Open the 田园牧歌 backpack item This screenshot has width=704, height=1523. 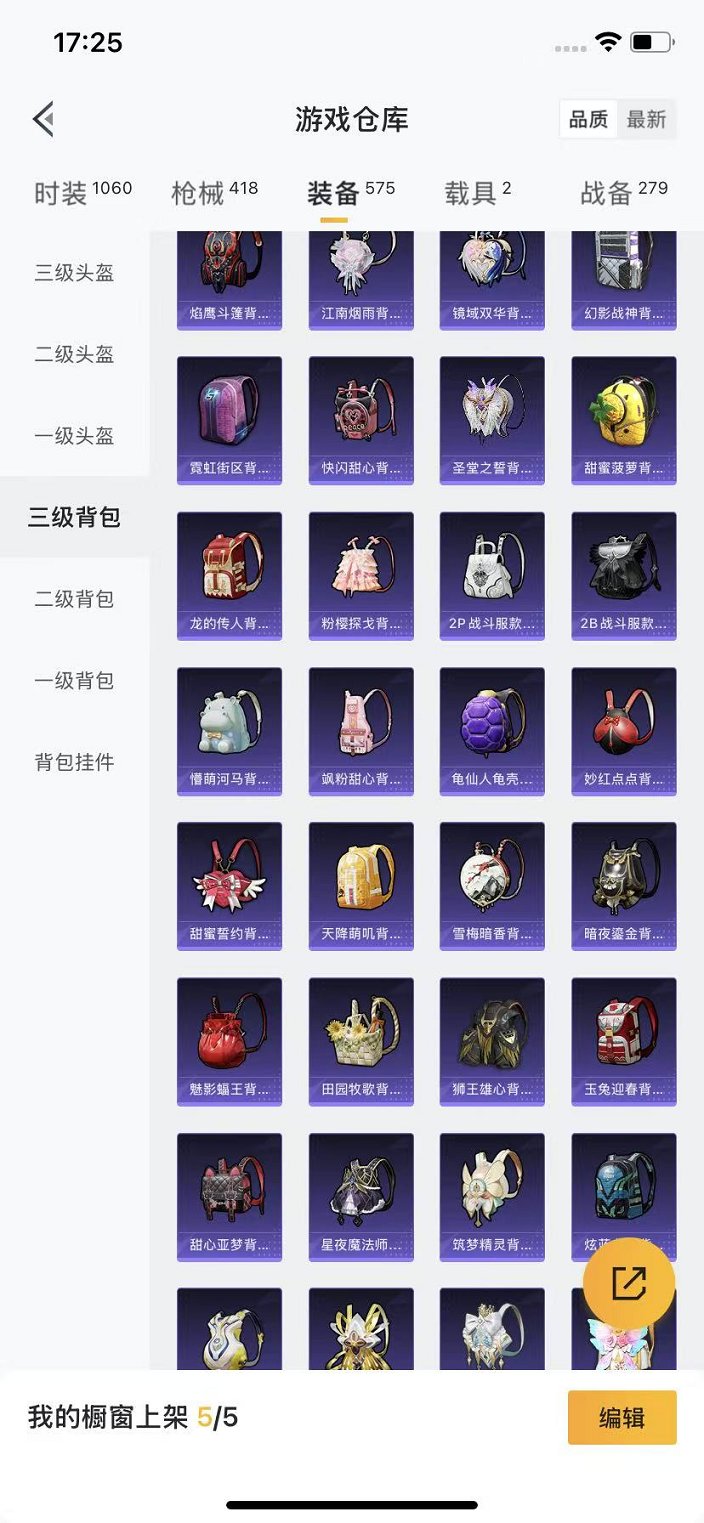click(x=361, y=1040)
